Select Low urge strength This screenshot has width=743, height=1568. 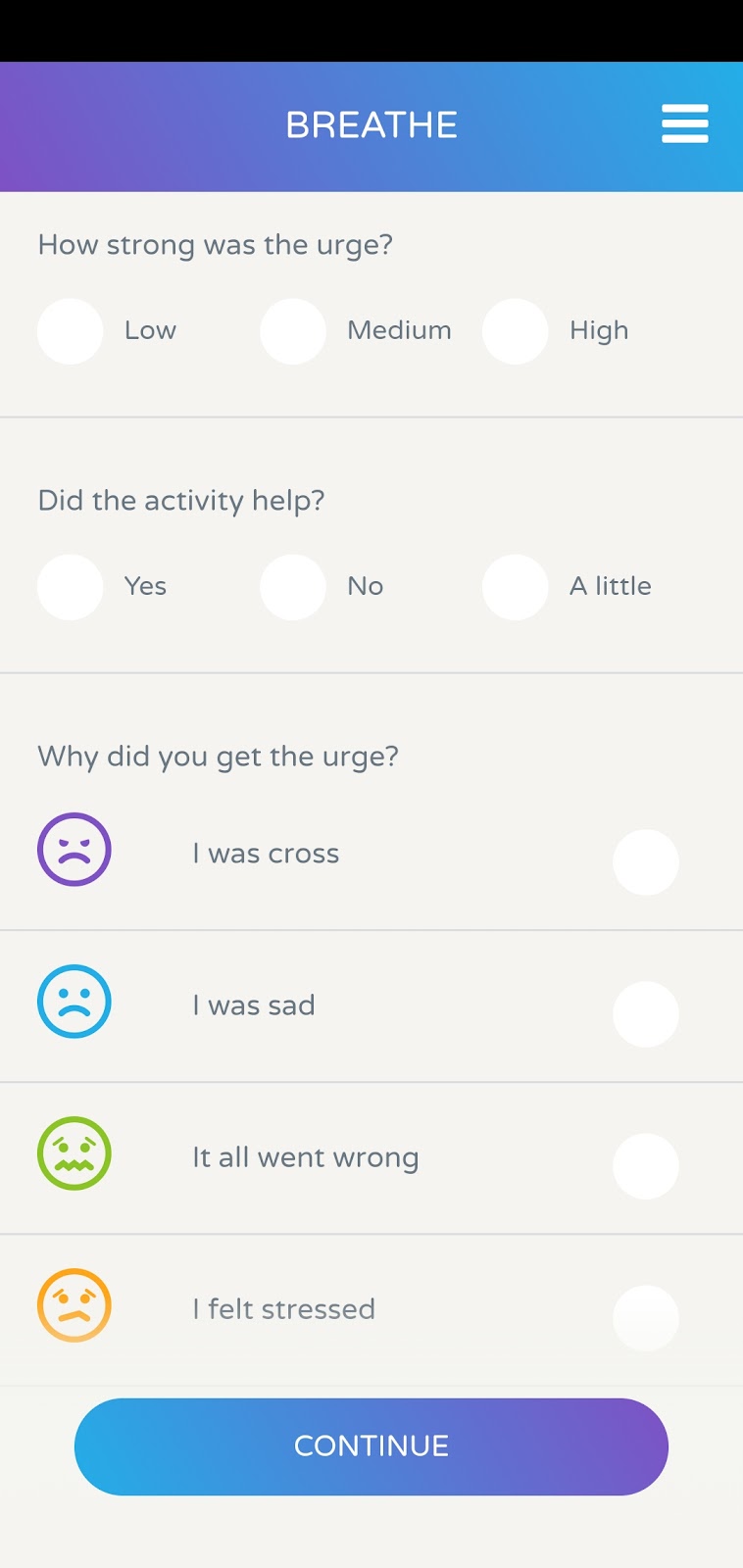[x=71, y=331]
